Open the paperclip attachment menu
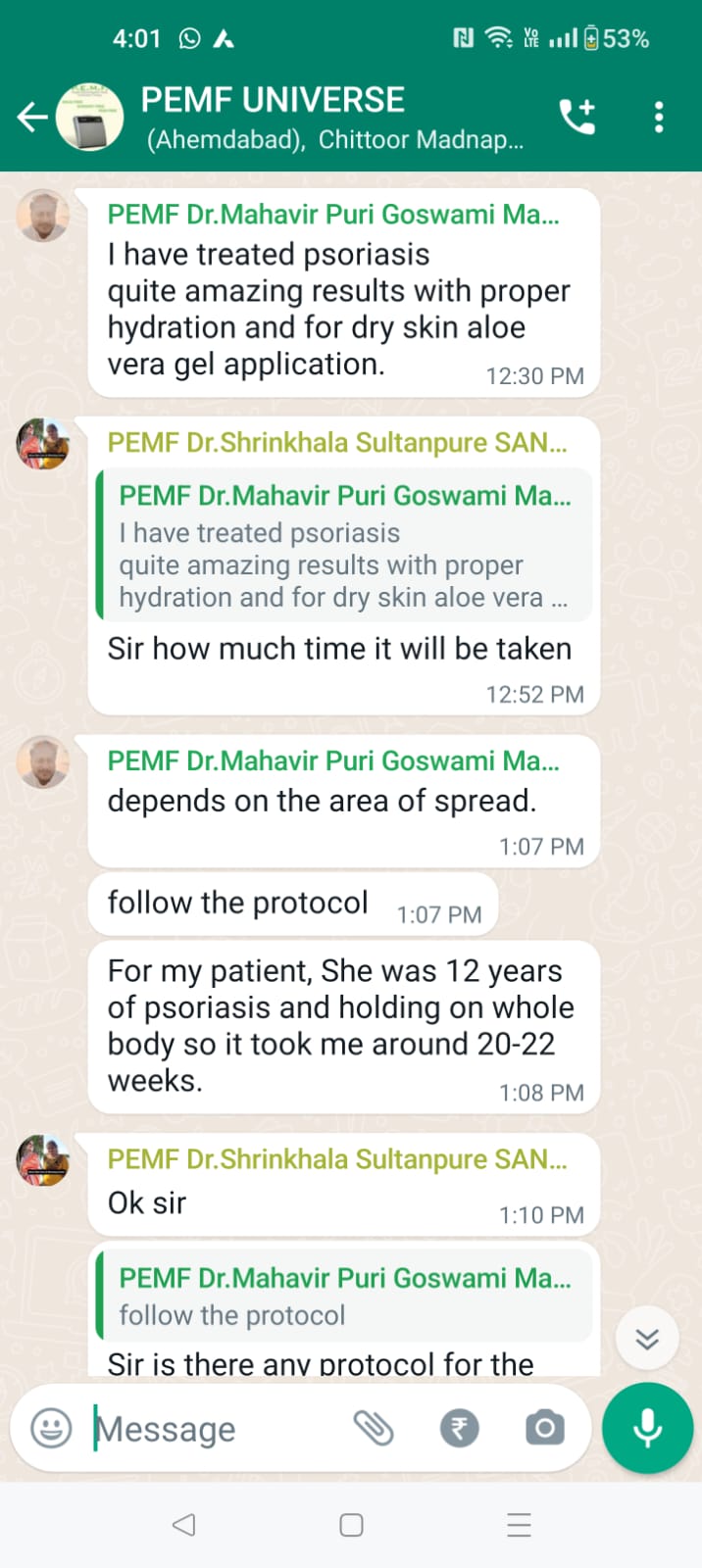Viewport: 702px width, 1568px height. (374, 1429)
